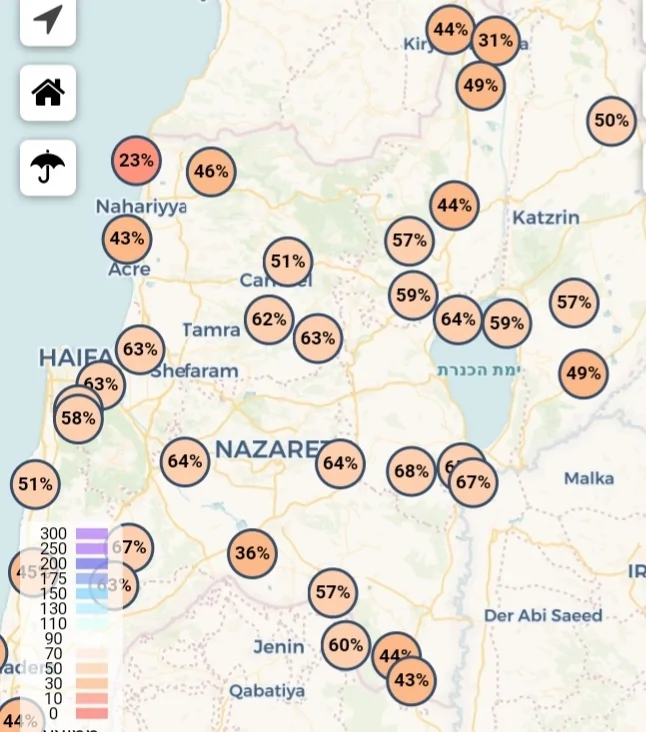
Task: Open the umbrella rain layer button
Action: click(x=48, y=167)
